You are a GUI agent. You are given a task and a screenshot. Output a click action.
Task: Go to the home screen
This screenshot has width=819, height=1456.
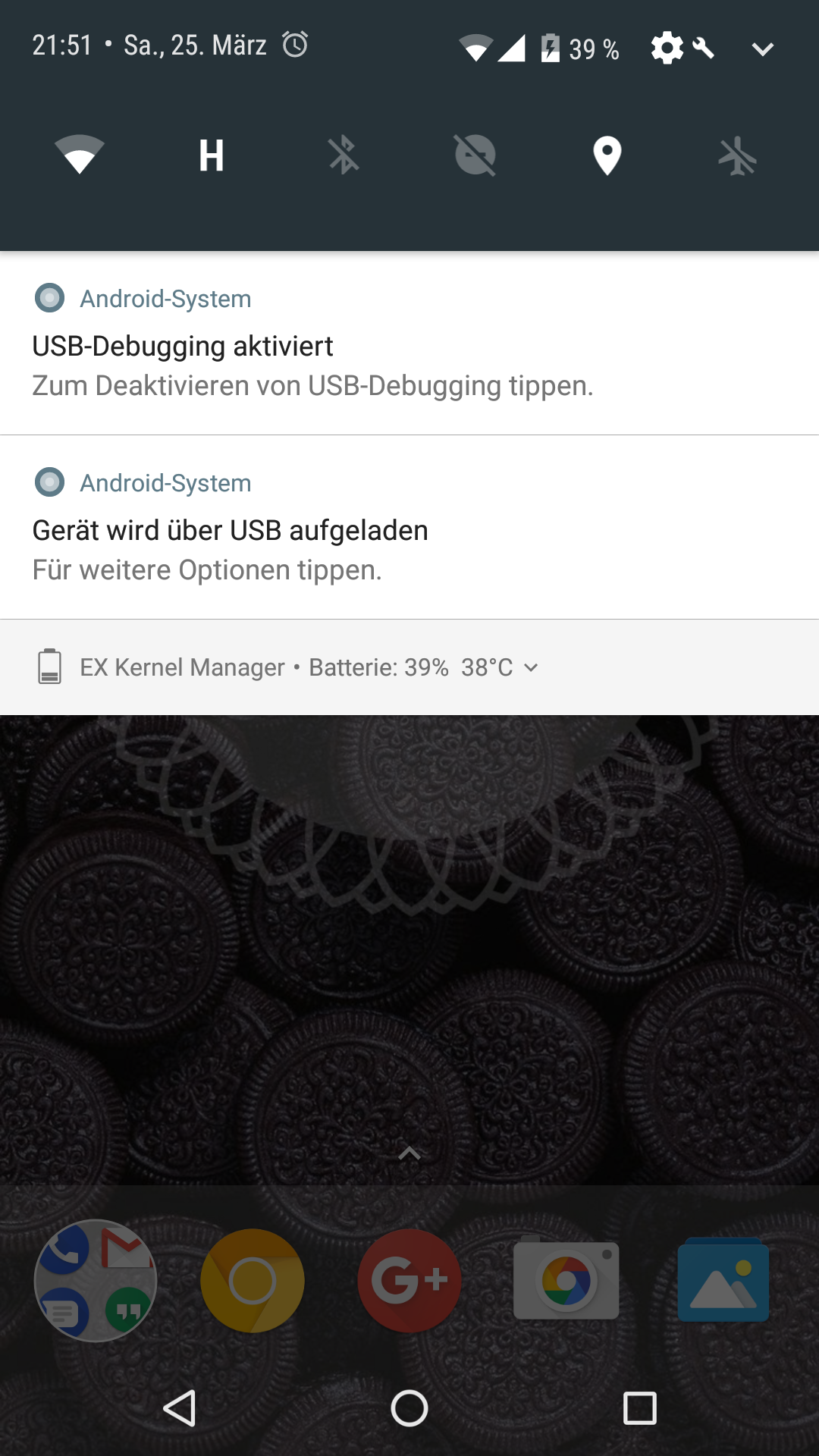(x=409, y=1409)
